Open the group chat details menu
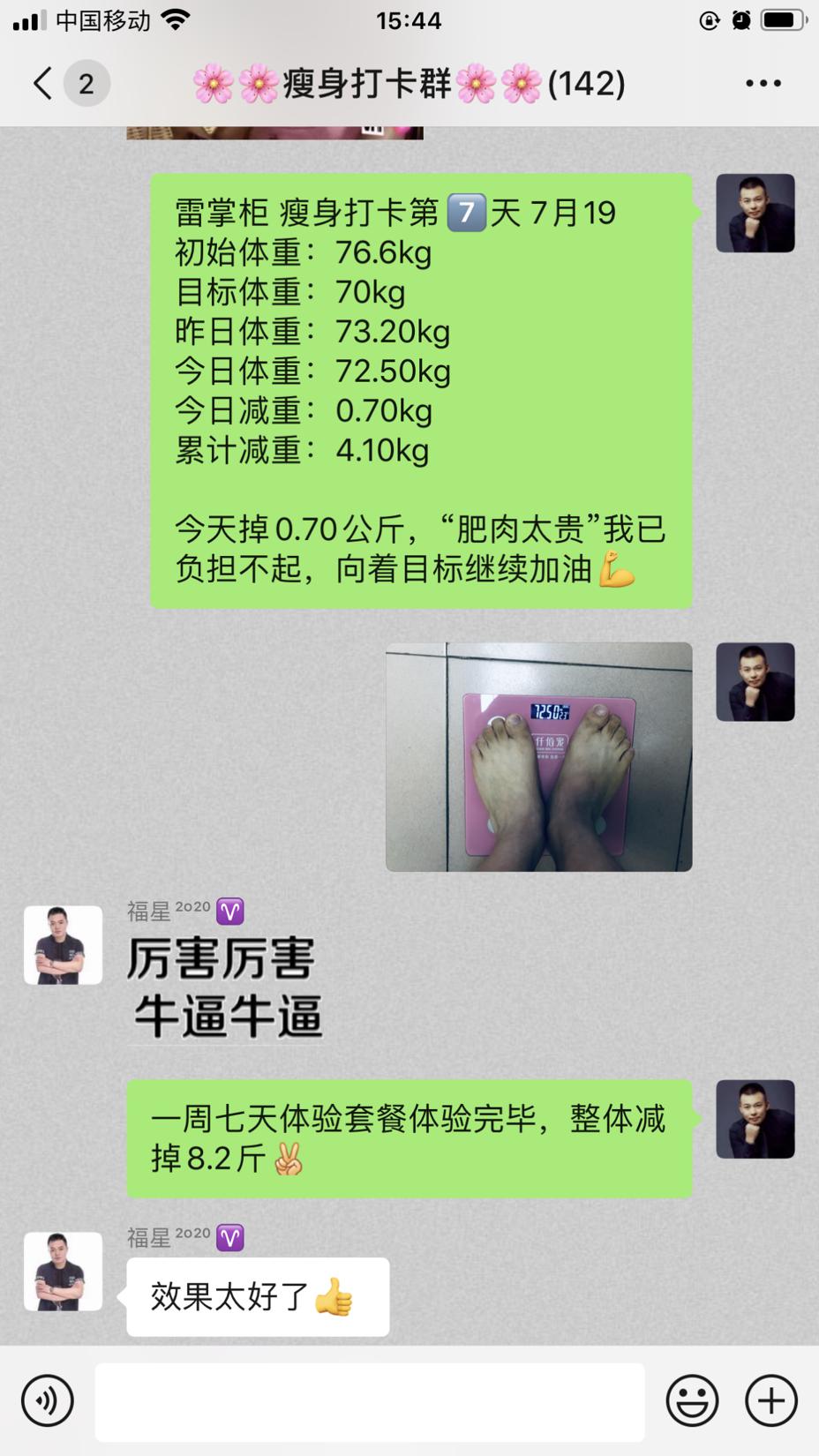This screenshot has height=1456, width=819. click(x=763, y=83)
